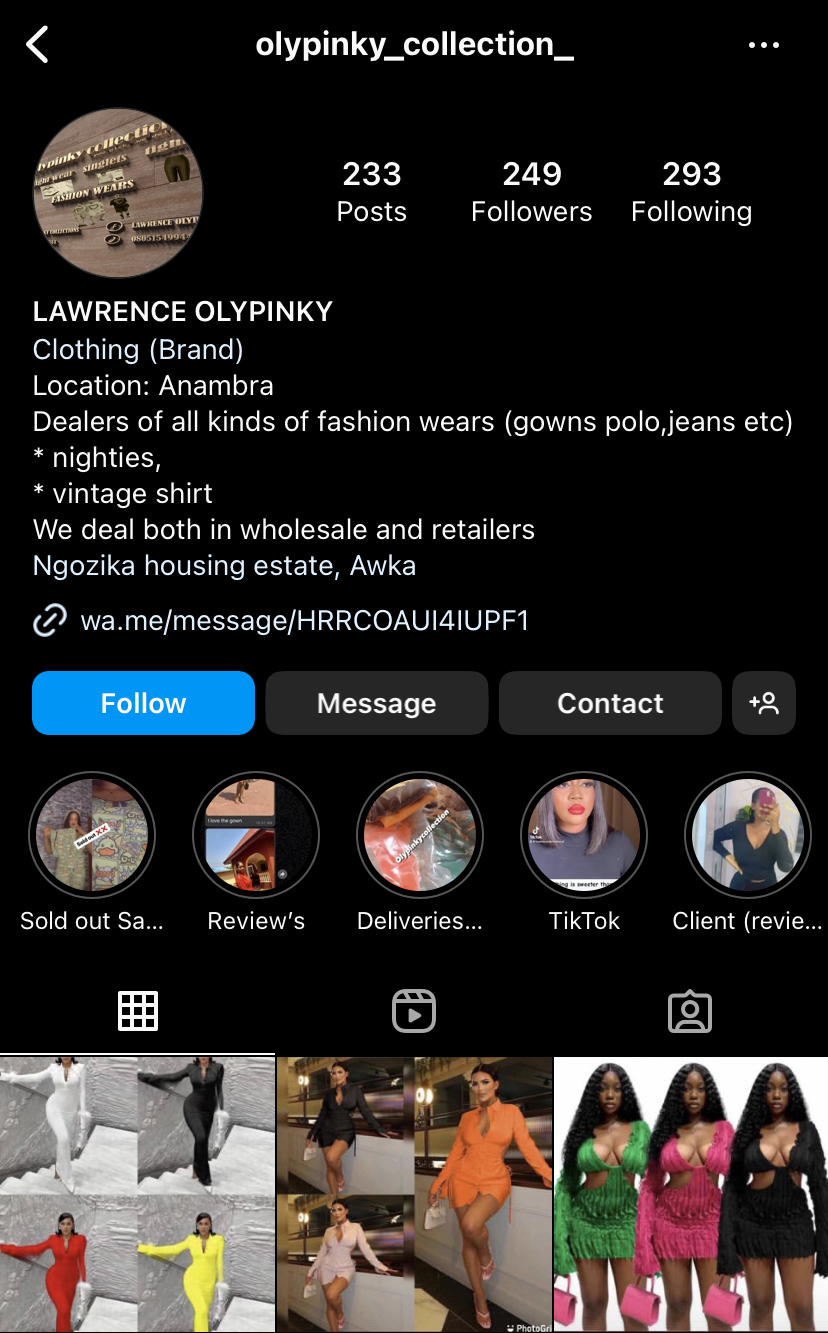Message this clothing brand
Screen dimensions: 828x1333
[x=377, y=703]
